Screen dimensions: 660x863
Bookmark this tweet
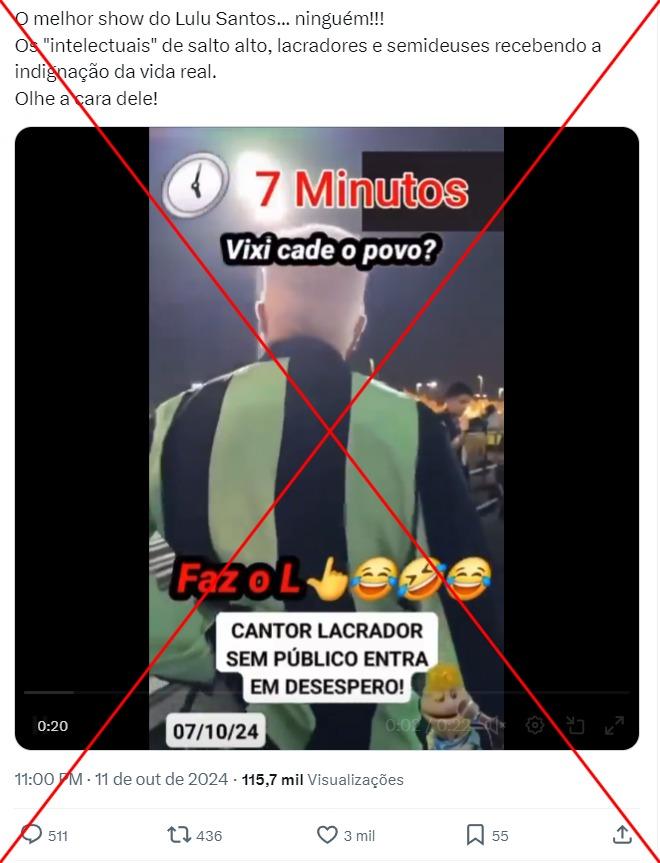click(475, 834)
